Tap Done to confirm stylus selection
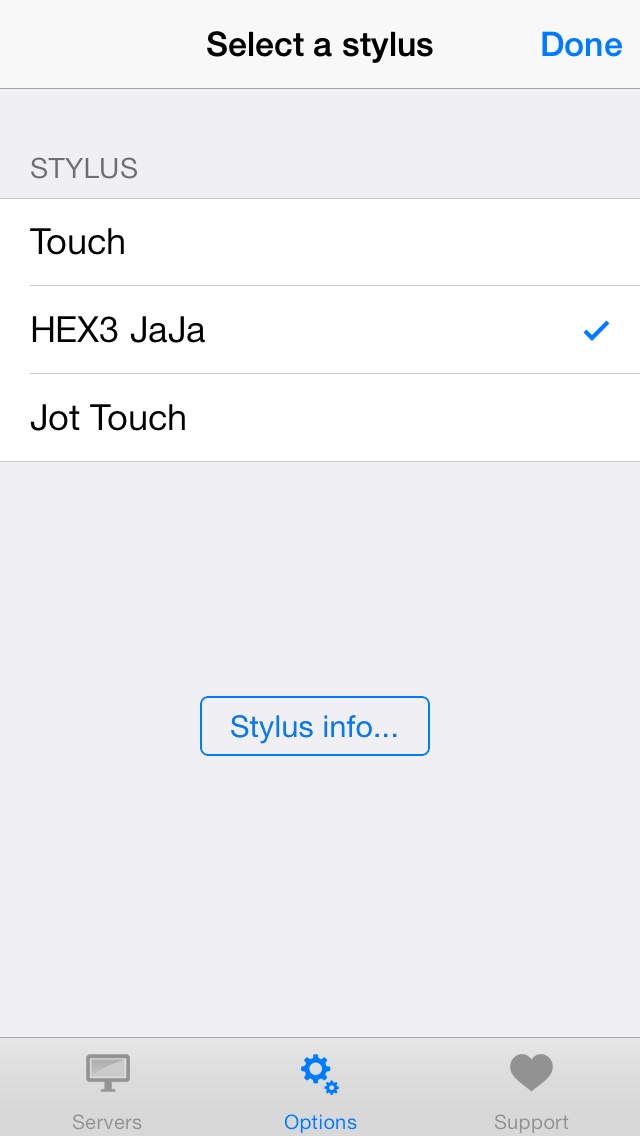Image resolution: width=640 pixels, height=1136 pixels. pos(581,45)
